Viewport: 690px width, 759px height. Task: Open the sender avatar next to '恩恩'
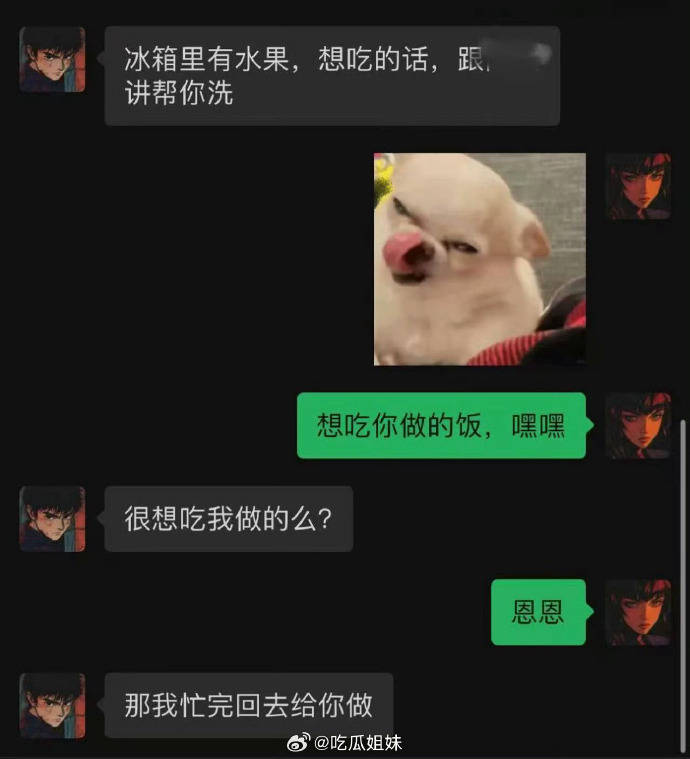pyautogui.click(x=638, y=612)
